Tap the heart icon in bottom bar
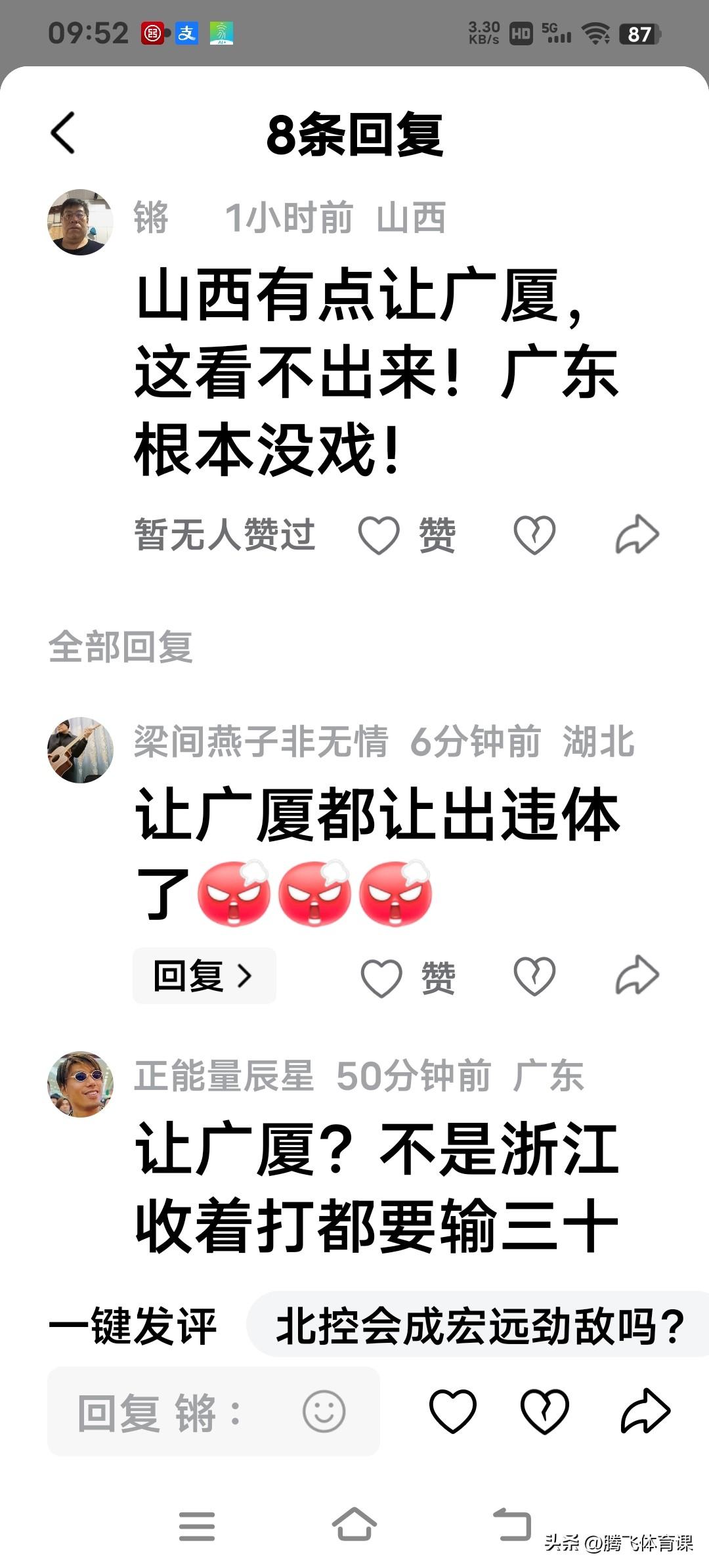 [x=452, y=1411]
